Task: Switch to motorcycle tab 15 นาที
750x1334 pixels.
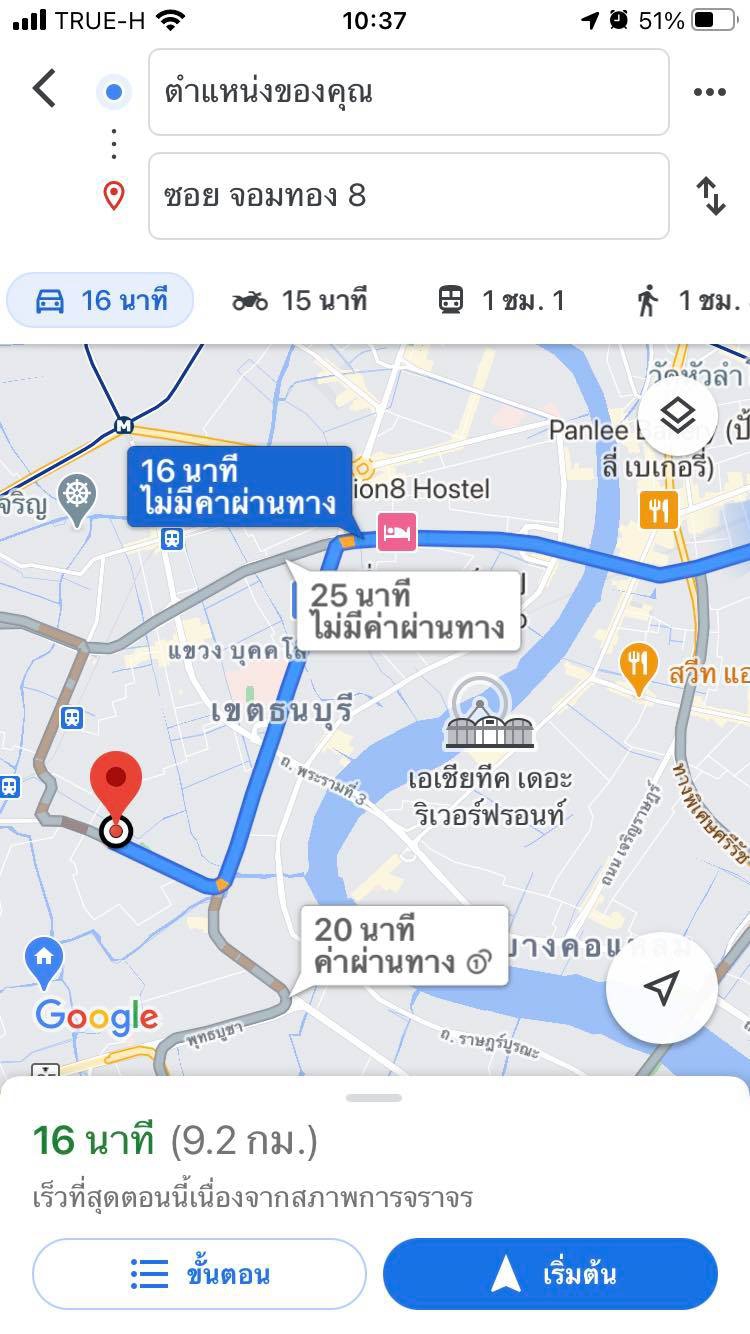Action: point(300,299)
